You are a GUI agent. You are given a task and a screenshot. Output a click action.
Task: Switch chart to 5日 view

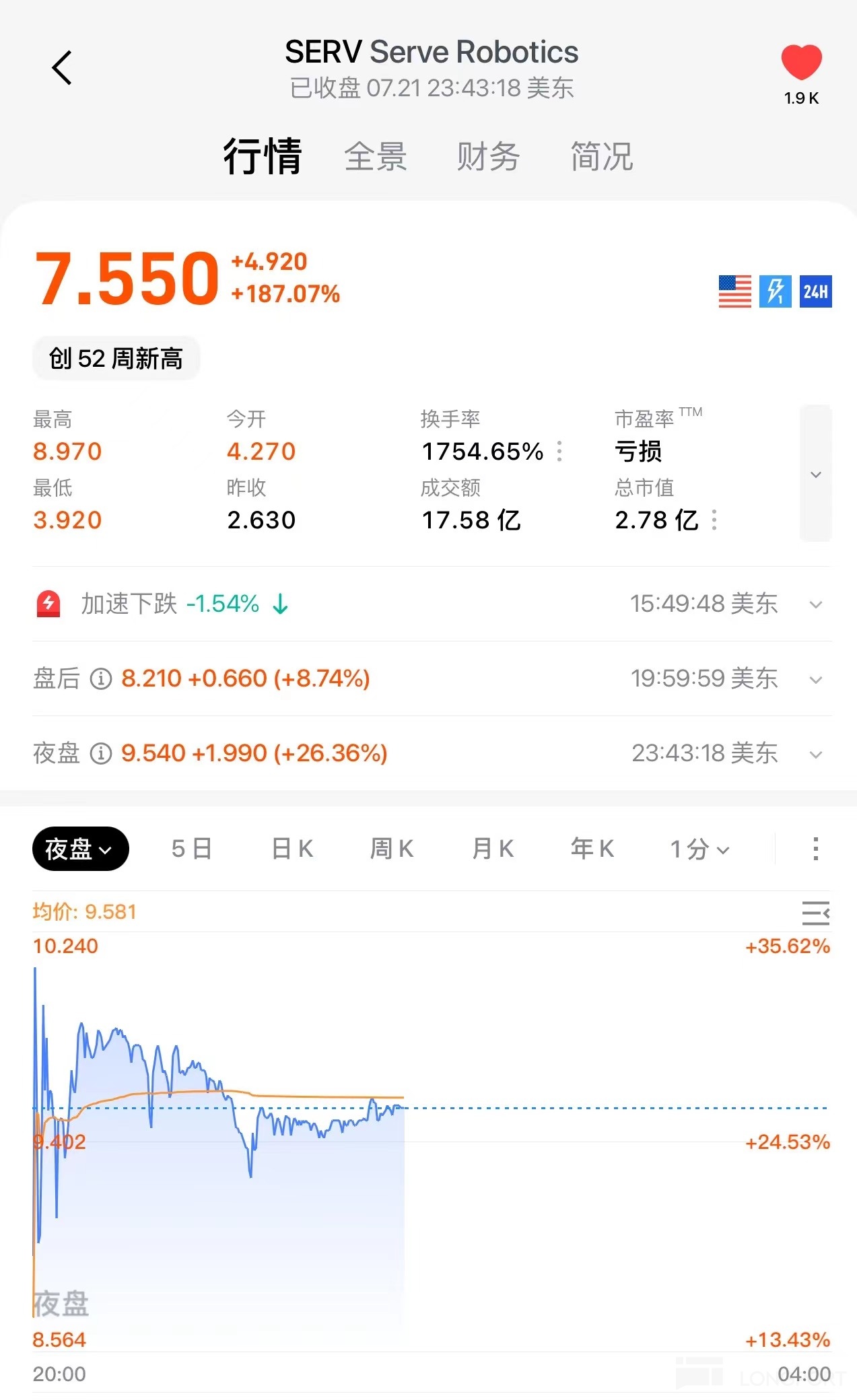pyautogui.click(x=192, y=849)
